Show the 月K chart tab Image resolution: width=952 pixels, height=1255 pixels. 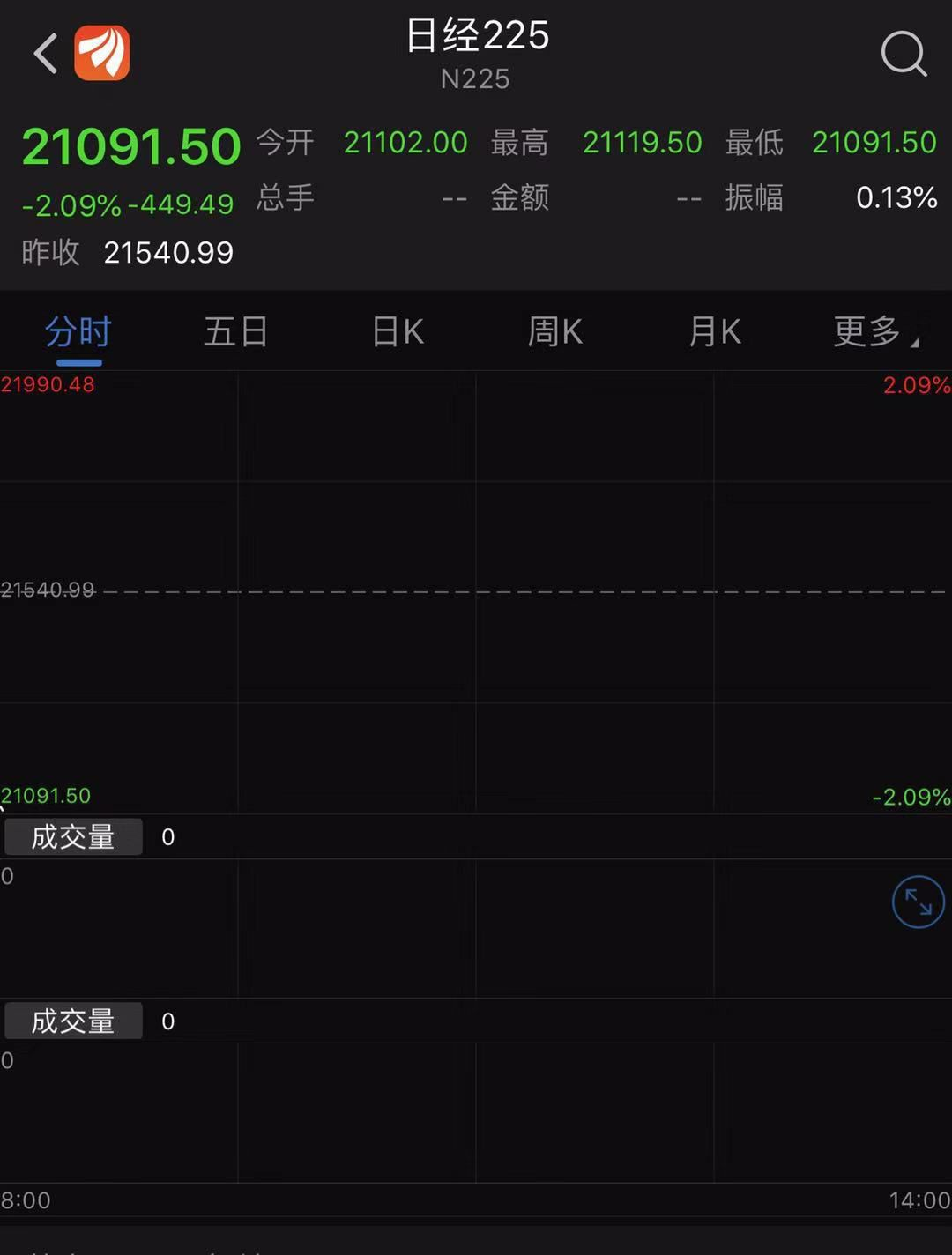click(x=714, y=332)
